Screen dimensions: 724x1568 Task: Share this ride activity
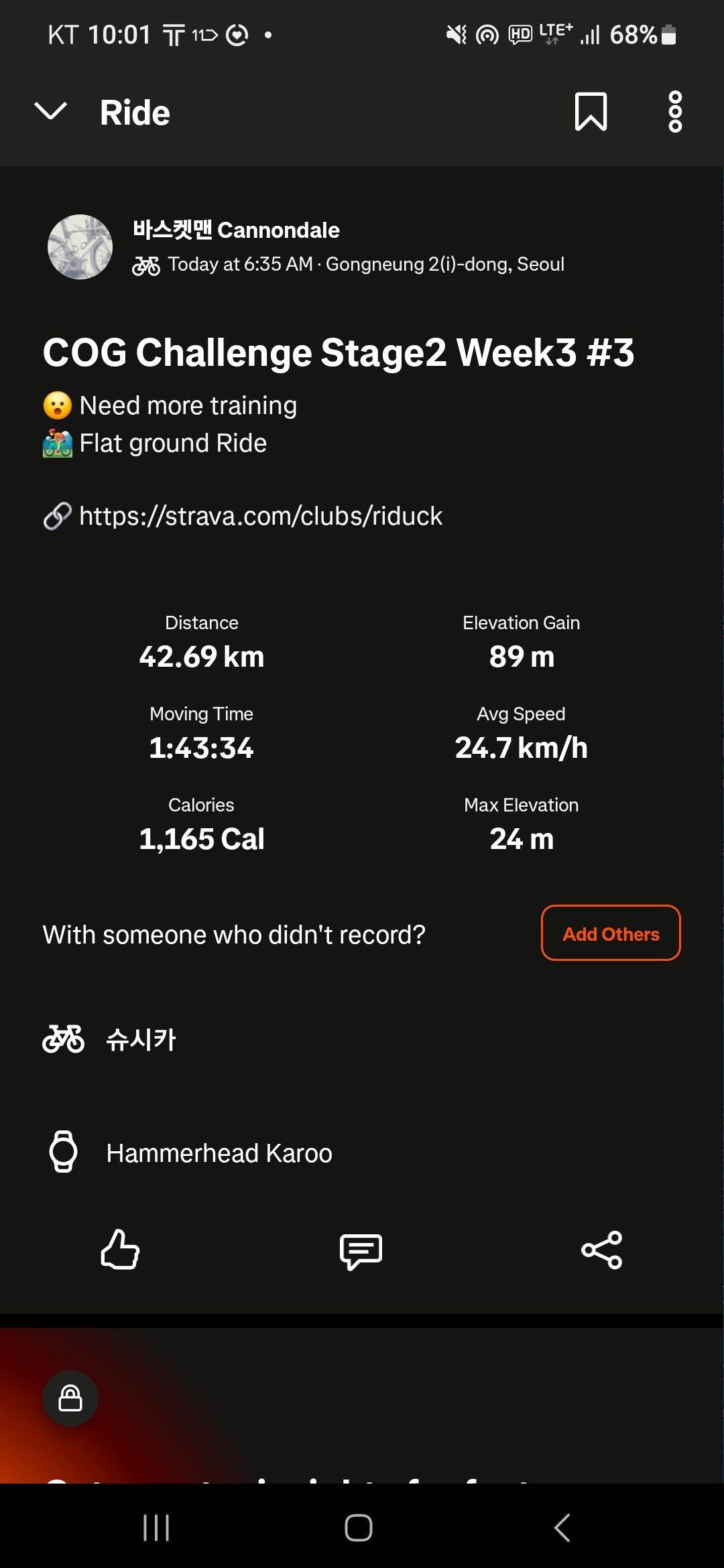[x=601, y=1250]
